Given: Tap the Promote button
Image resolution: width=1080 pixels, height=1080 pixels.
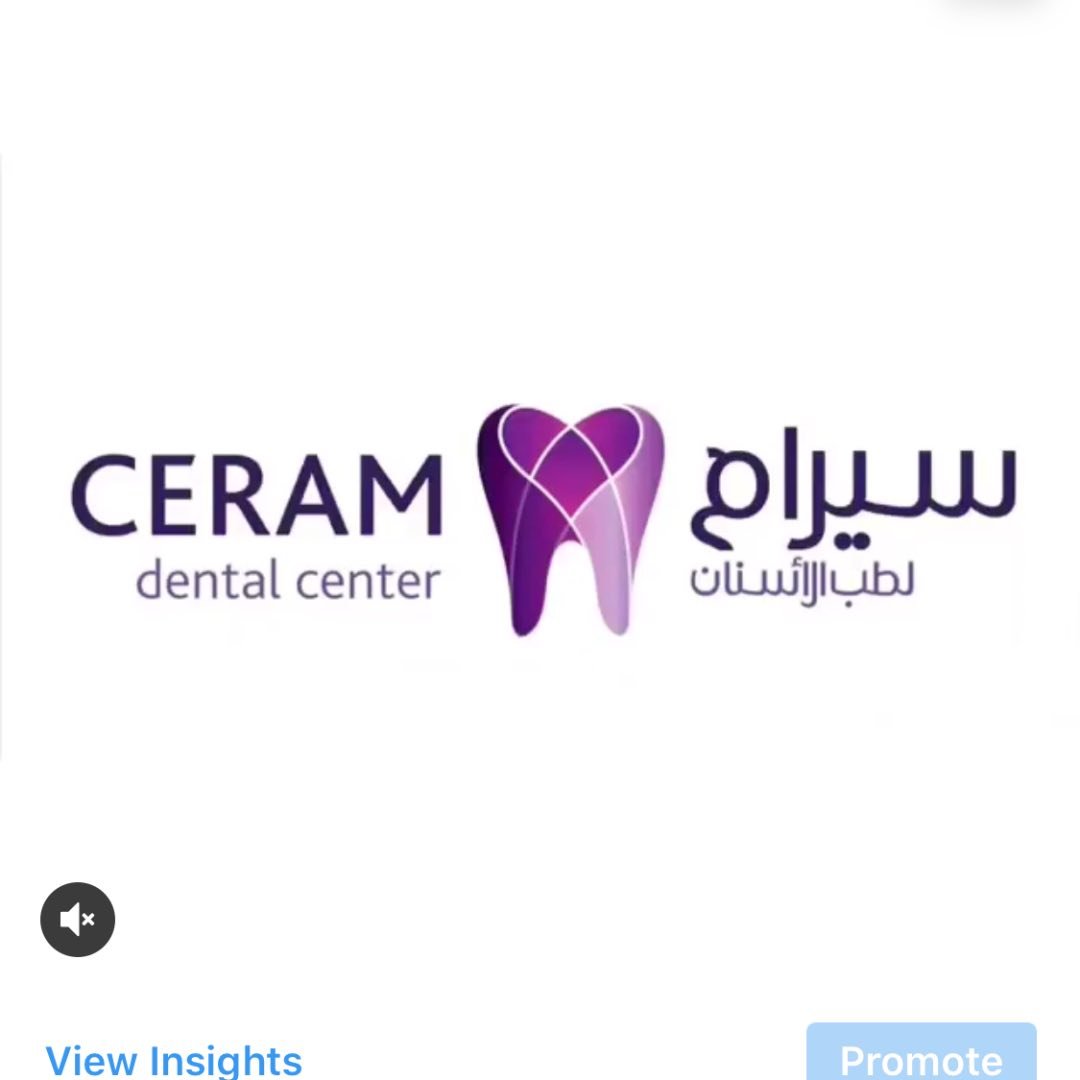Looking at the screenshot, I should click(921, 1055).
